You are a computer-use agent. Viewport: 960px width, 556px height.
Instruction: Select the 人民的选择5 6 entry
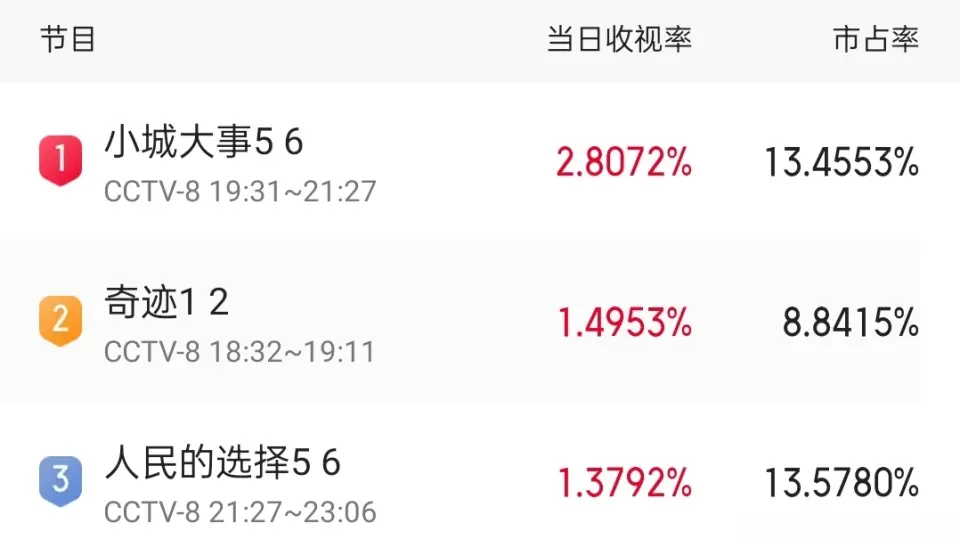pyautogui.click(x=222, y=463)
